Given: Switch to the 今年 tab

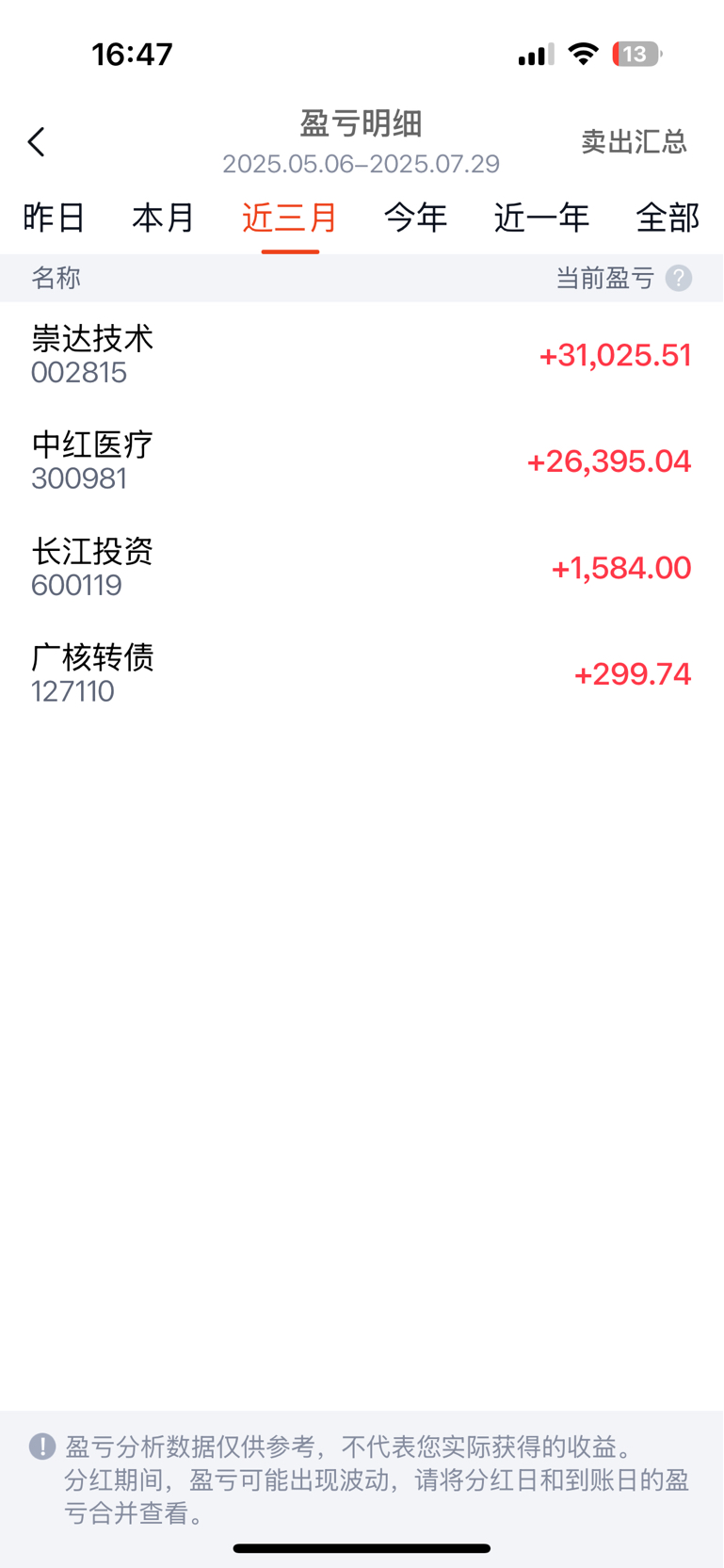Looking at the screenshot, I should coord(415,218).
